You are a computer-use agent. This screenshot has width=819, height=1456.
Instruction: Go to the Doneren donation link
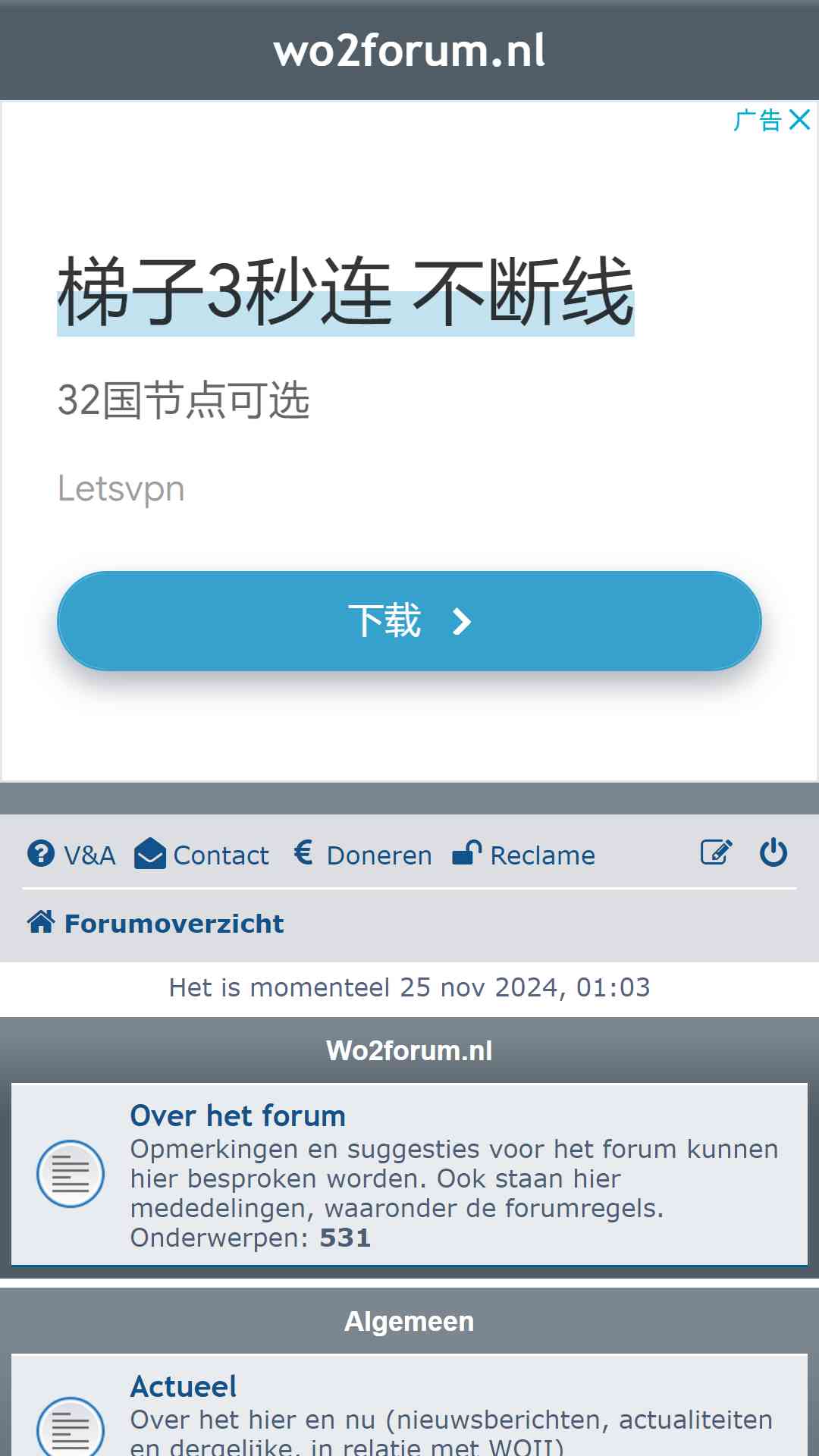pyautogui.click(x=362, y=855)
